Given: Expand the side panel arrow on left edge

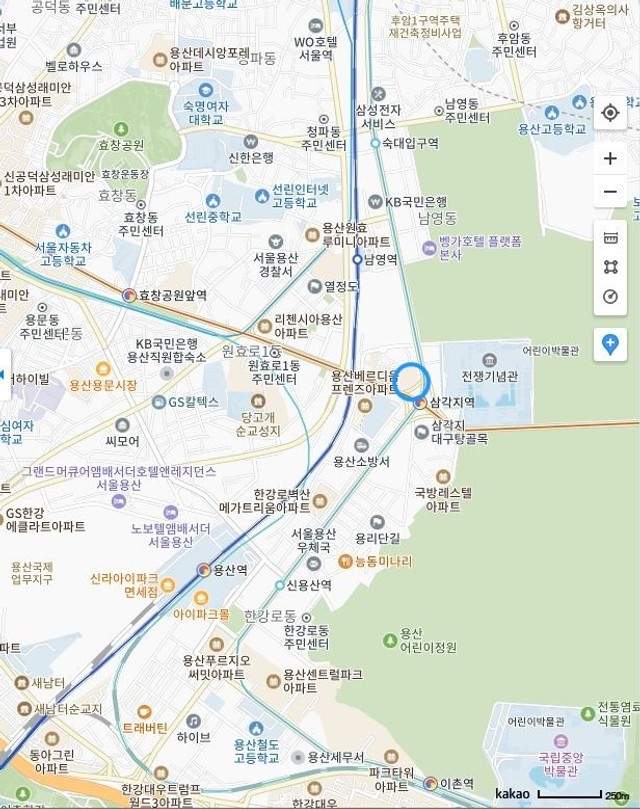Looking at the screenshot, I should point(4,375).
